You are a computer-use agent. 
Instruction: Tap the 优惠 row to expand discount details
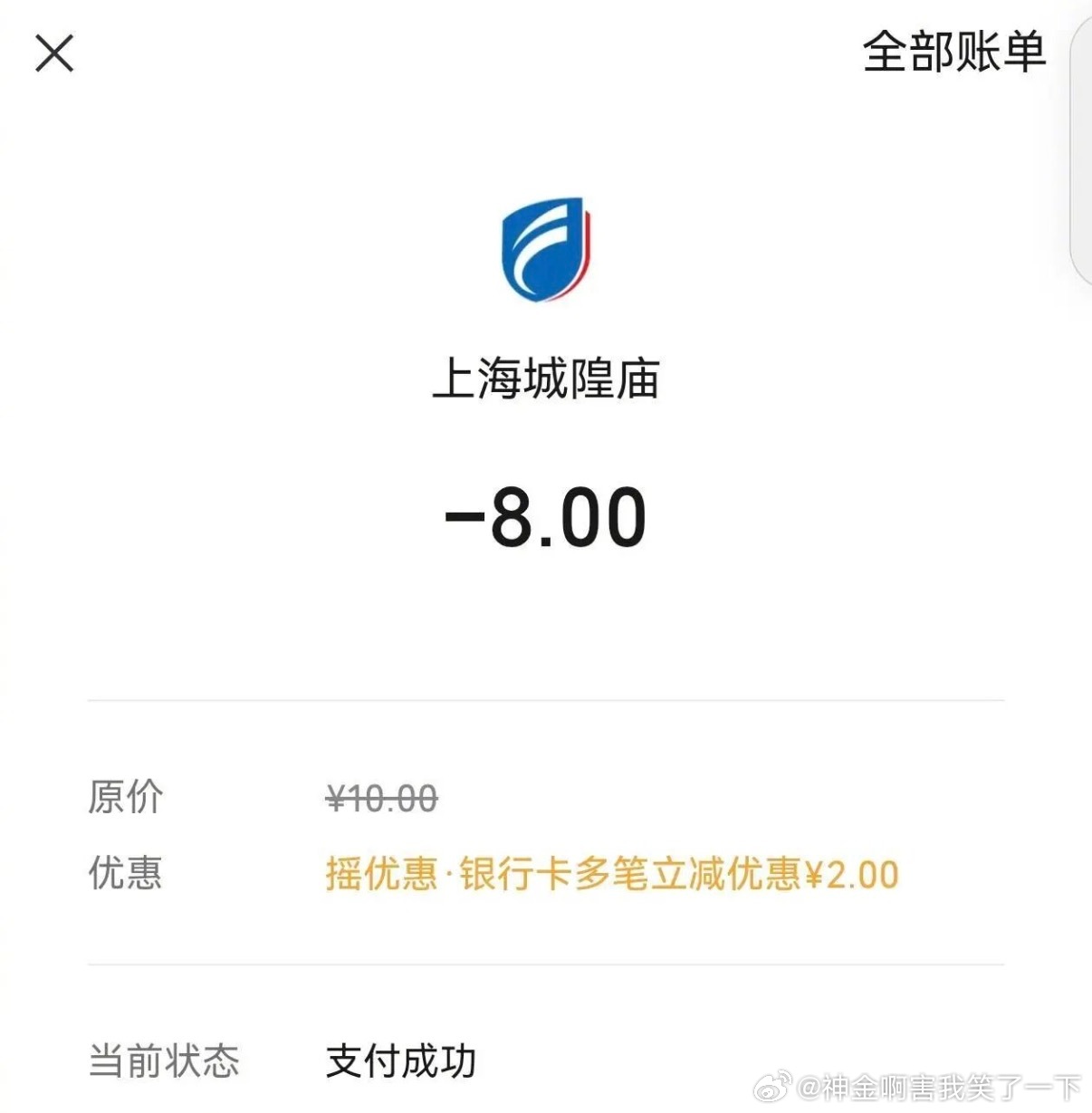125,872
